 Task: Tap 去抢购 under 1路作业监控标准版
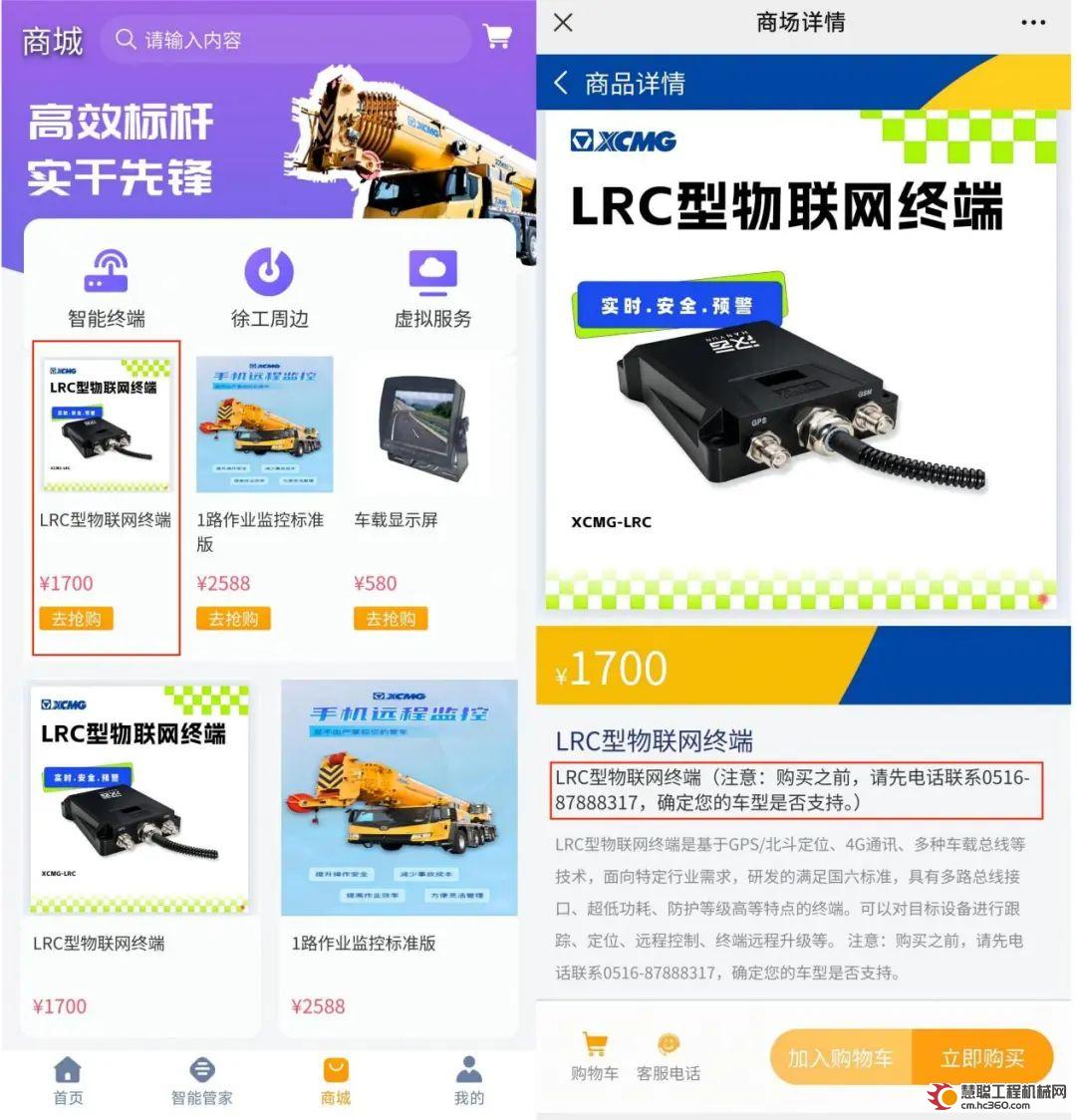point(233,619)
